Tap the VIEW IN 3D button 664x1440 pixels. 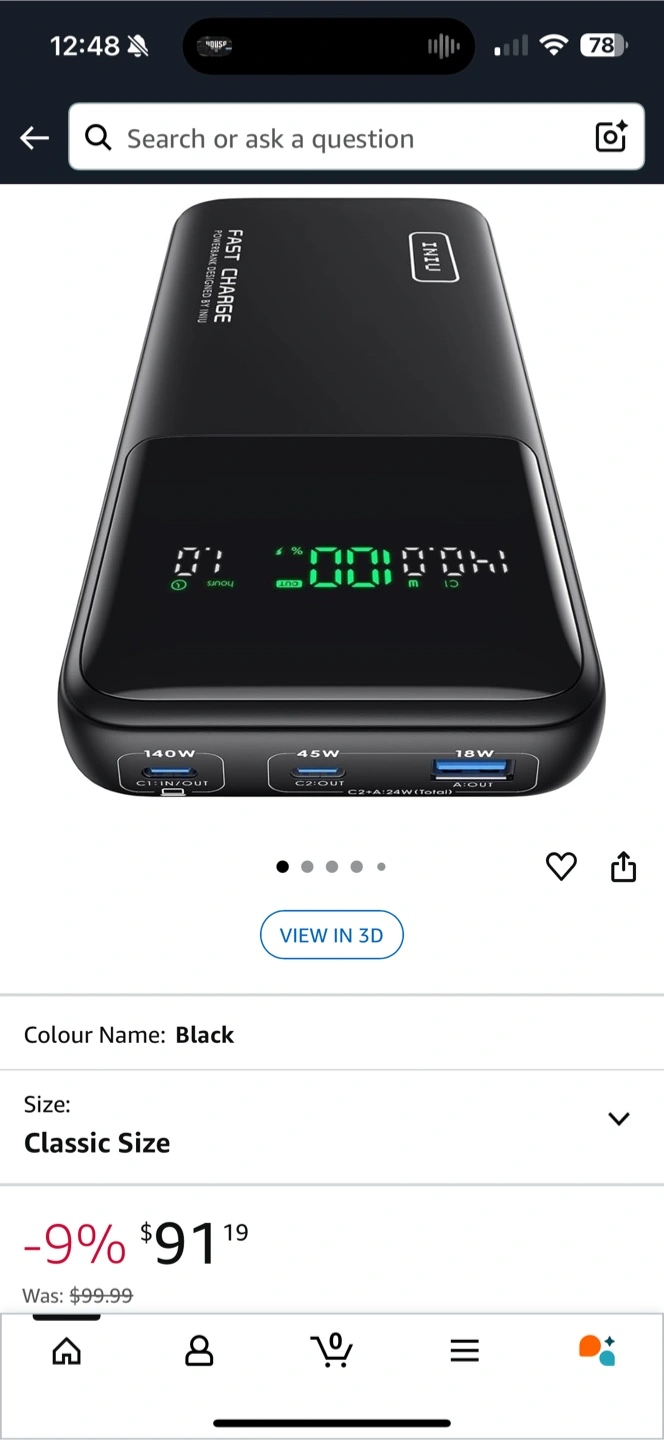(x=332, y=935)
